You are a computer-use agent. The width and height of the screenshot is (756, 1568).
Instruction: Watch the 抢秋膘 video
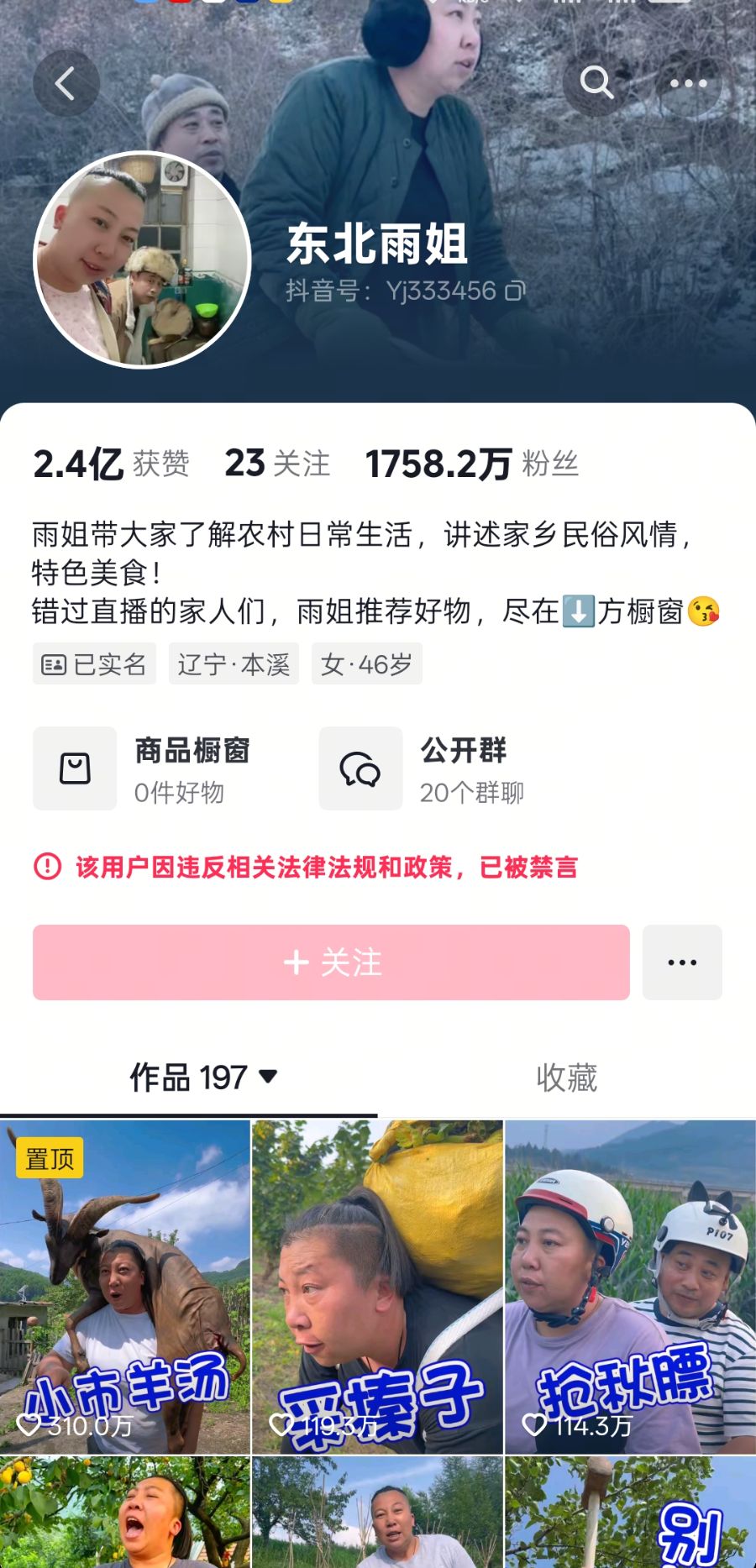coord(630,1287)
